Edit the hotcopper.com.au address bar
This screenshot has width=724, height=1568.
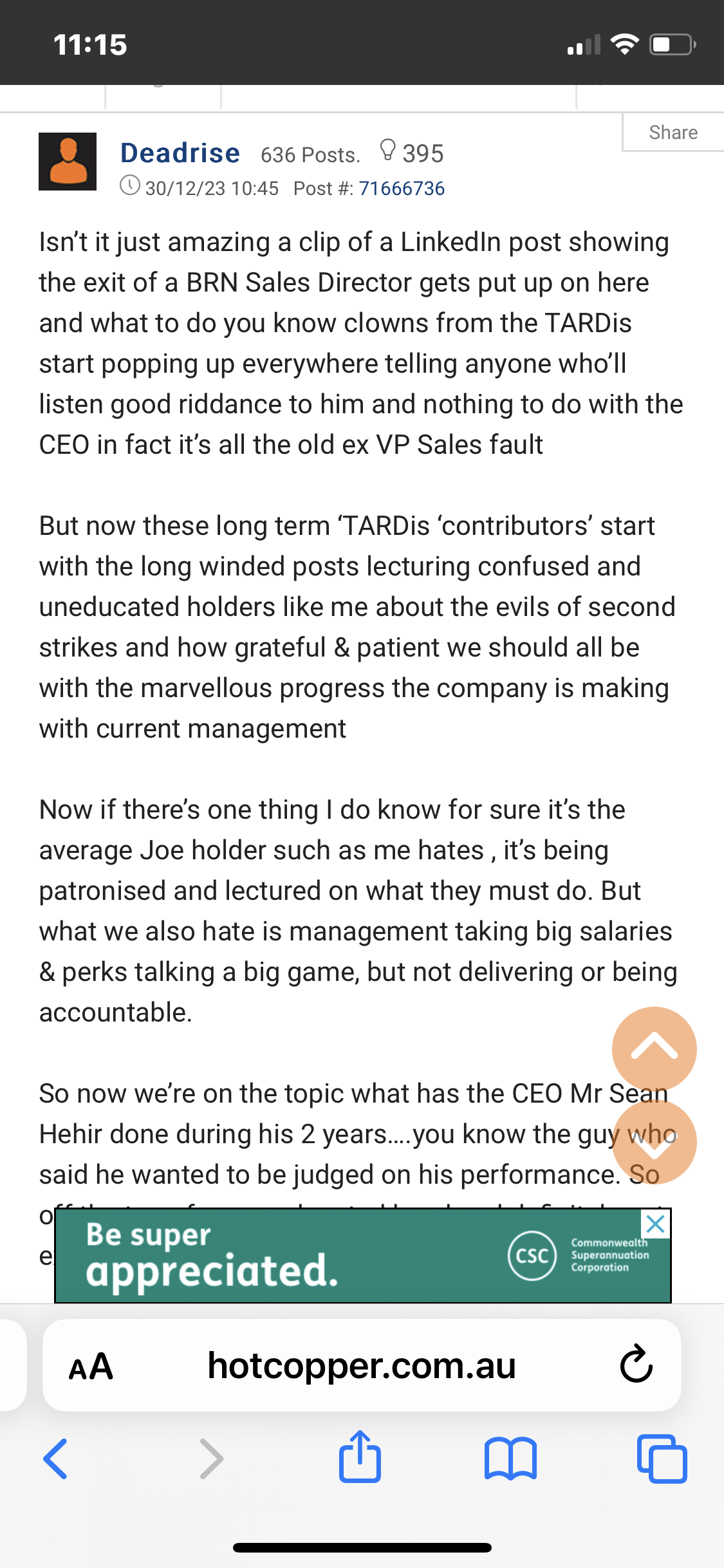click(x=362, y=1366)
